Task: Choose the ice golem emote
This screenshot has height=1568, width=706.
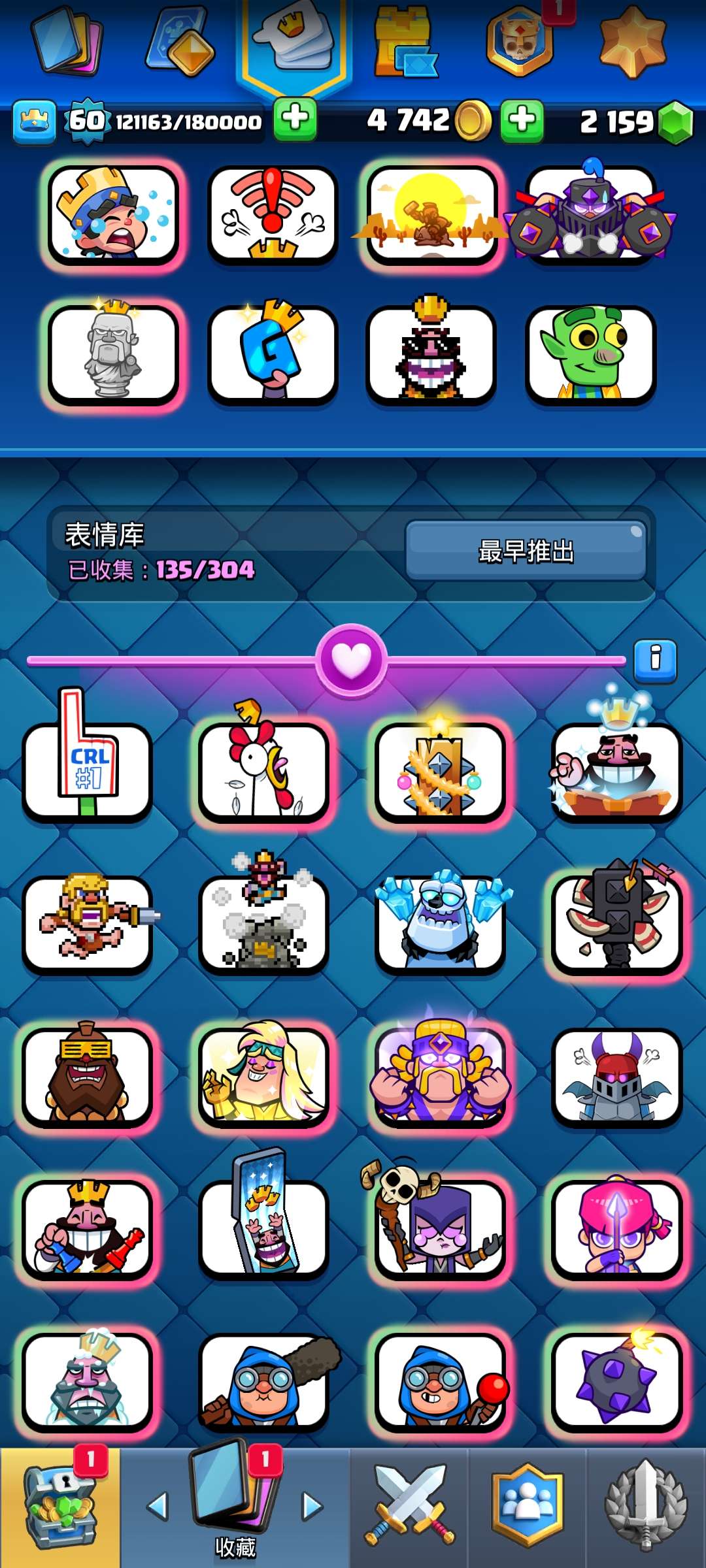Action: (440, 922)
